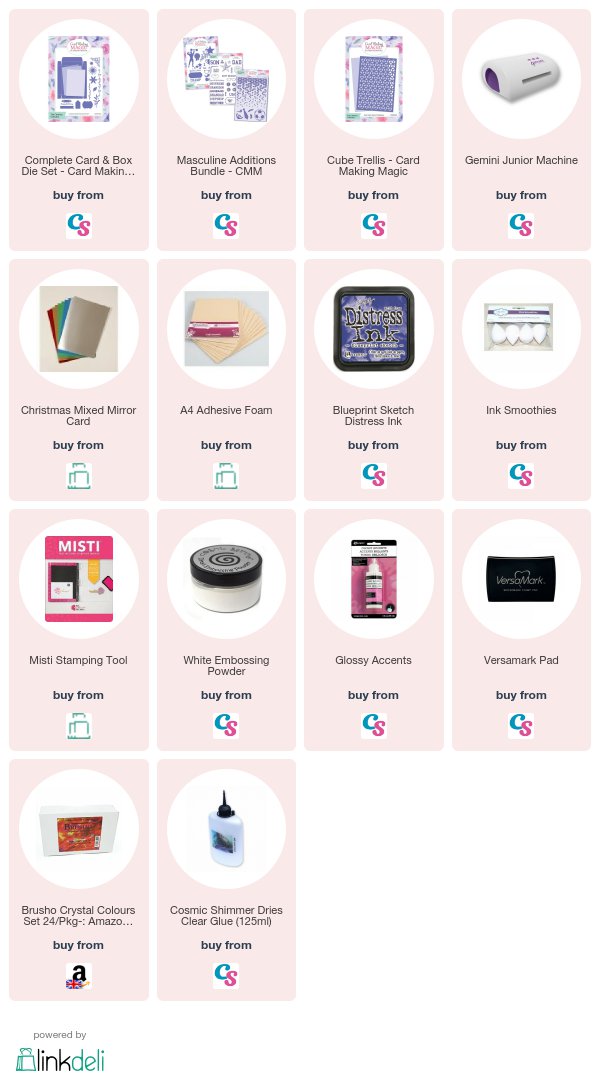The width and height of the screenshot is (600, 1081).
Task: Tap the store icon under A4 Adhesive Foam
Action: pyautogui.click(x=226, y=476)
